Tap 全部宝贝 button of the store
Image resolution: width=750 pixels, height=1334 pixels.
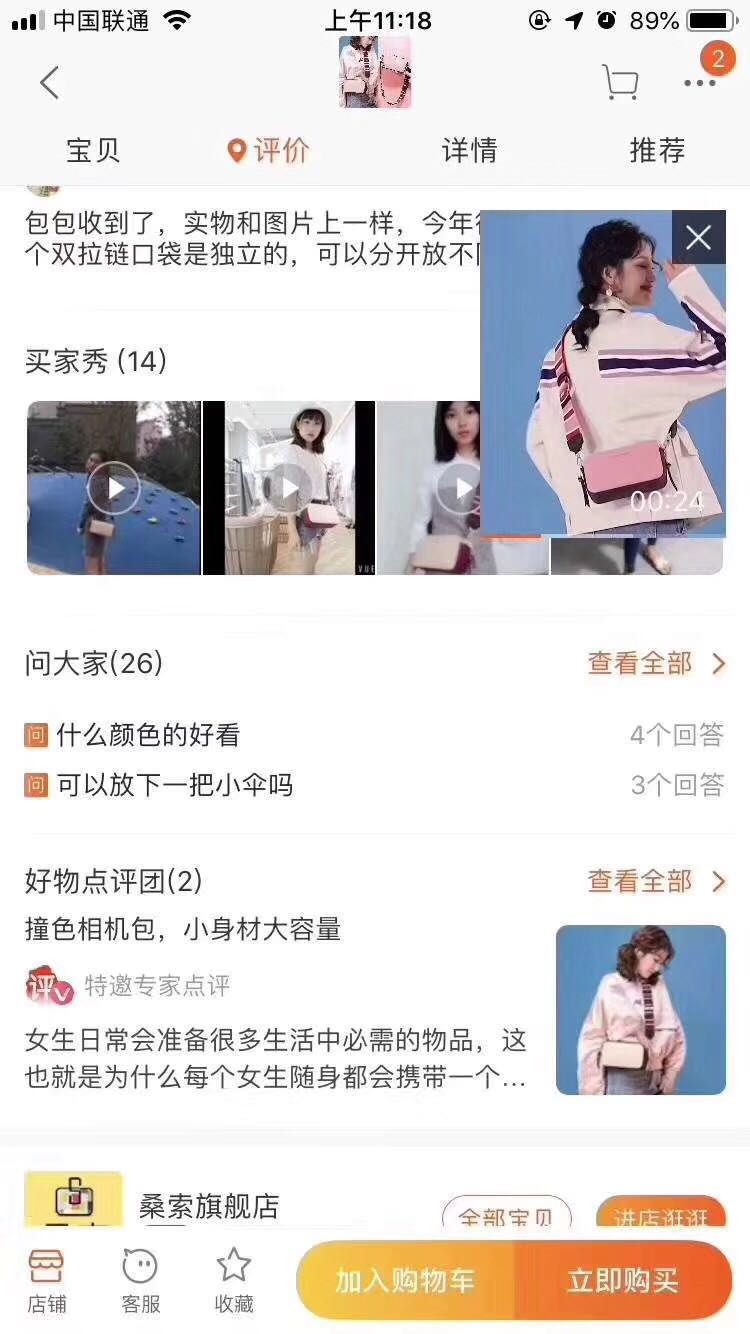[x=506, y=1216]
